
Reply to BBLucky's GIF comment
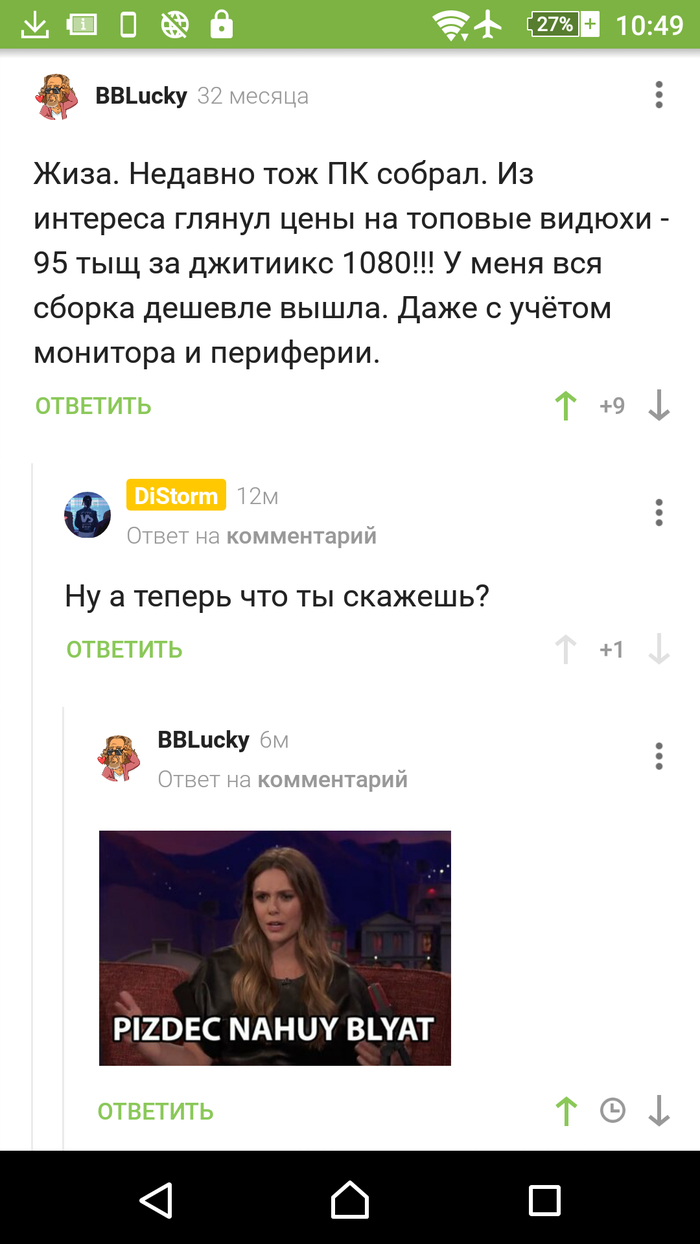click(155, 1111)
